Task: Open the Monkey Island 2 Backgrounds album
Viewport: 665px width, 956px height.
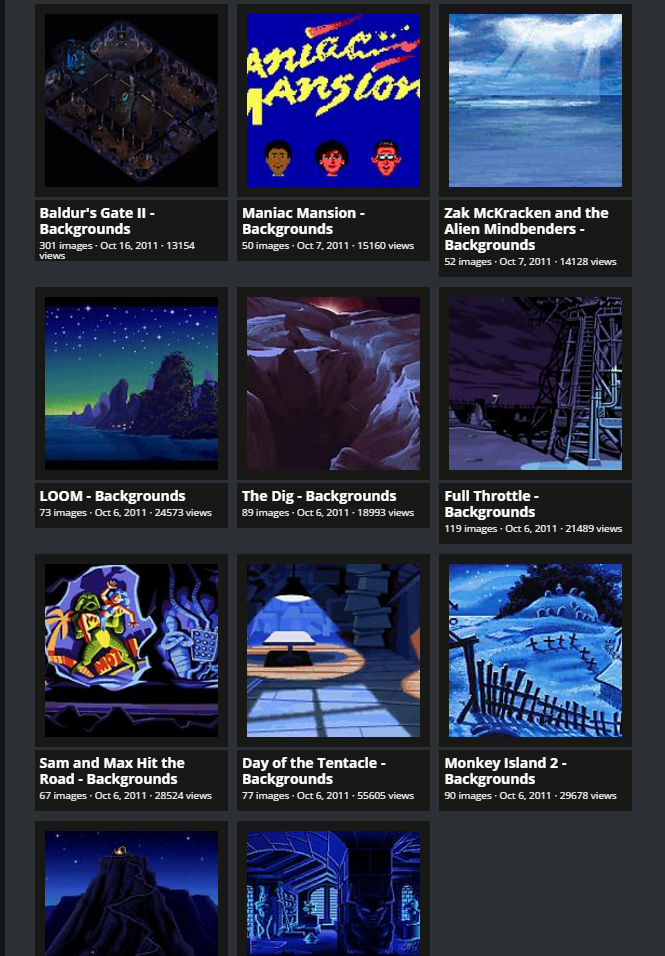Action: [x=535, y=650]
